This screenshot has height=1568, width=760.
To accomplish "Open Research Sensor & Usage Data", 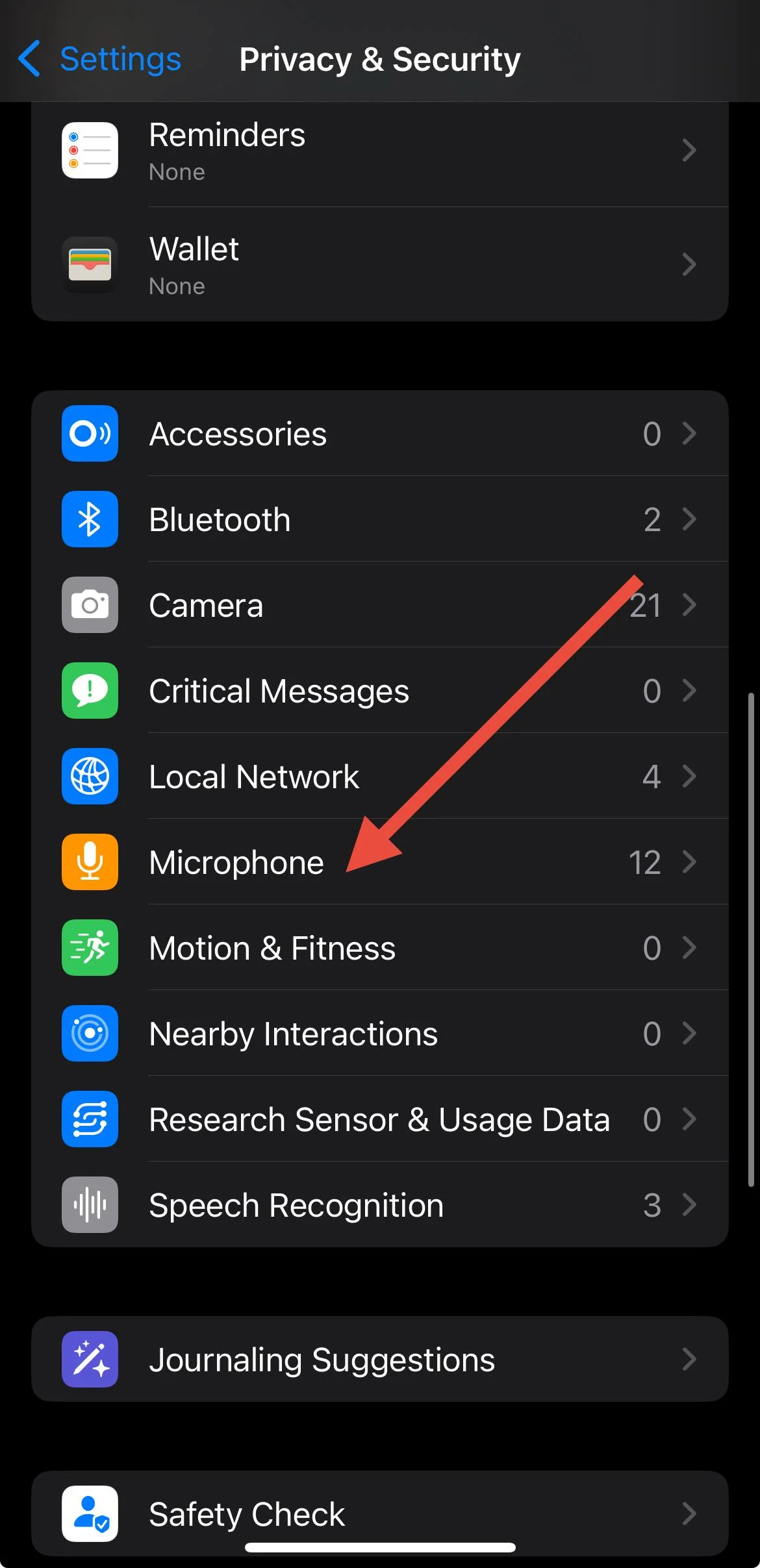I will (x=379, y=1119).
